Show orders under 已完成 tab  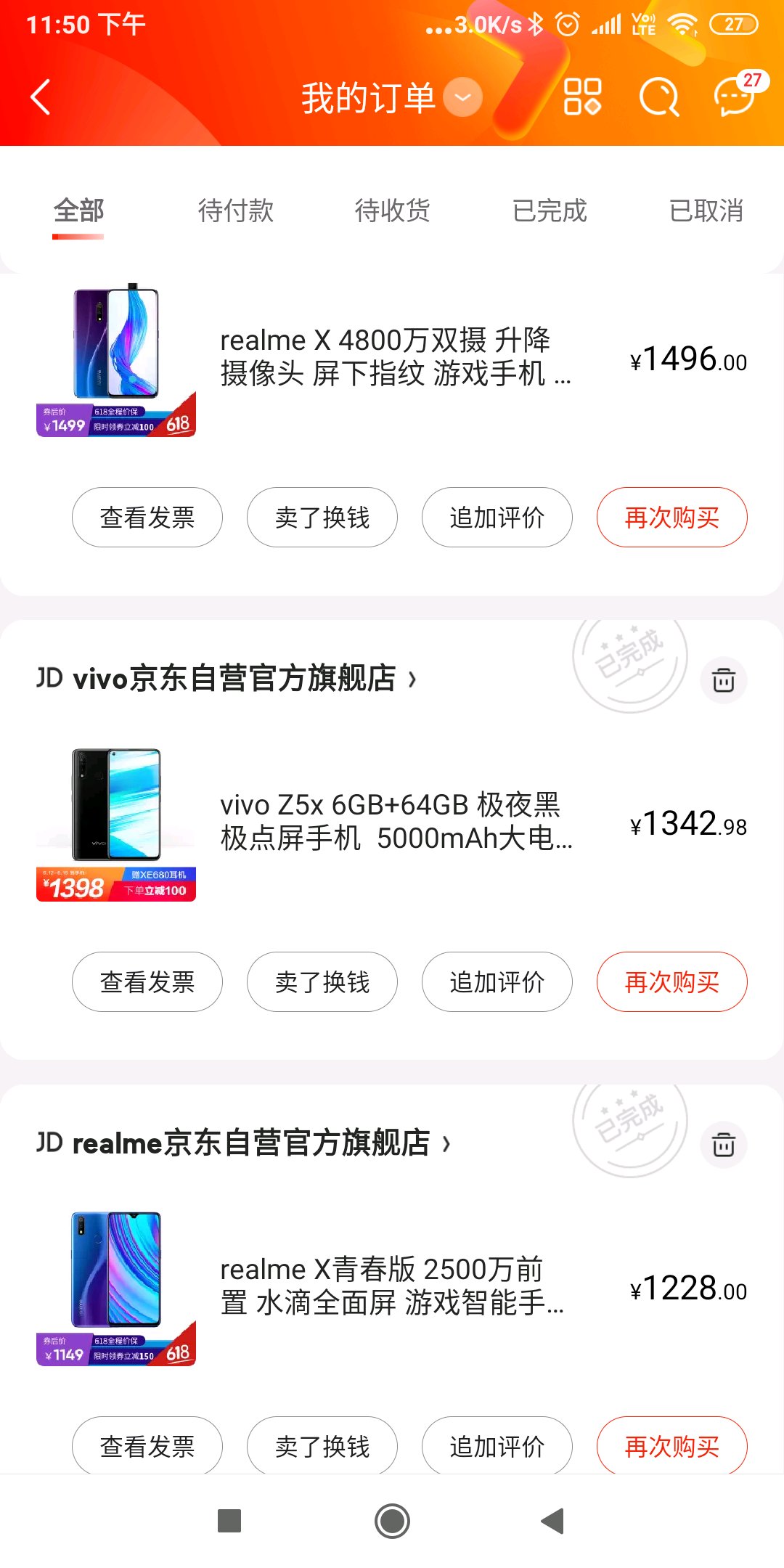point(550,211)
